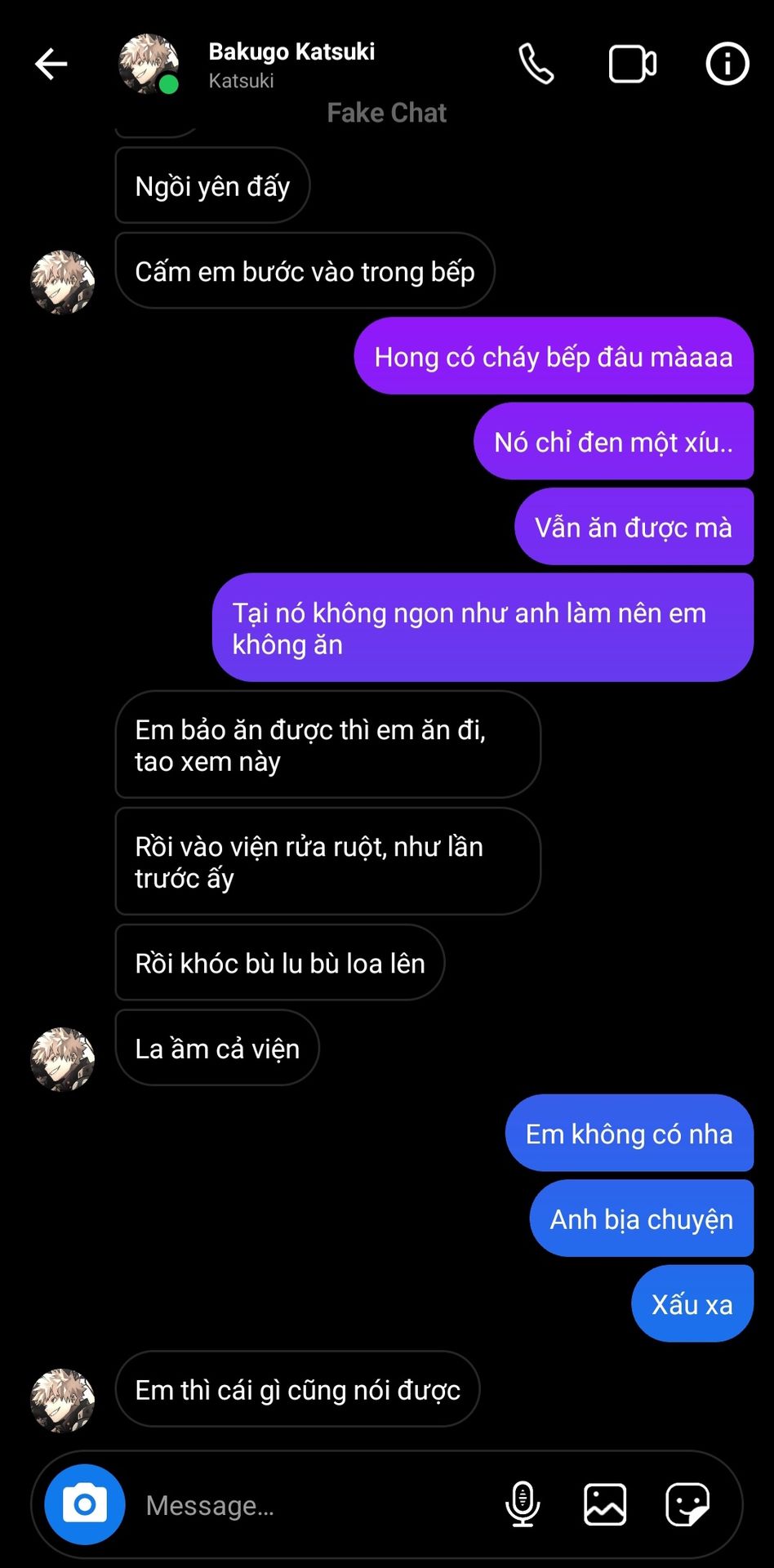The image size is (774, 1568).
Task: Record a voice message with microphone
Action: 523,1504
